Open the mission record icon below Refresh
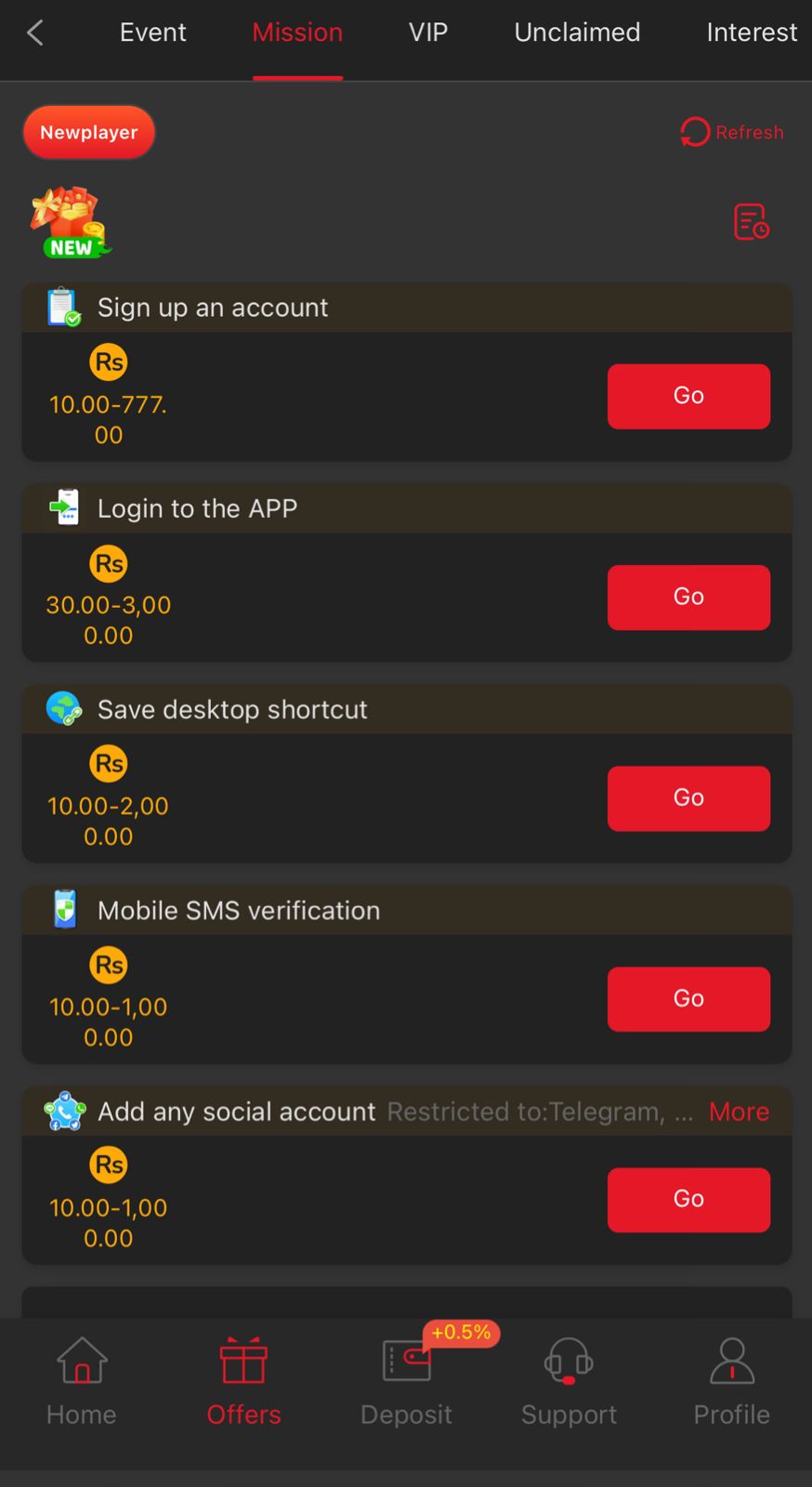 tap(751, 222)
